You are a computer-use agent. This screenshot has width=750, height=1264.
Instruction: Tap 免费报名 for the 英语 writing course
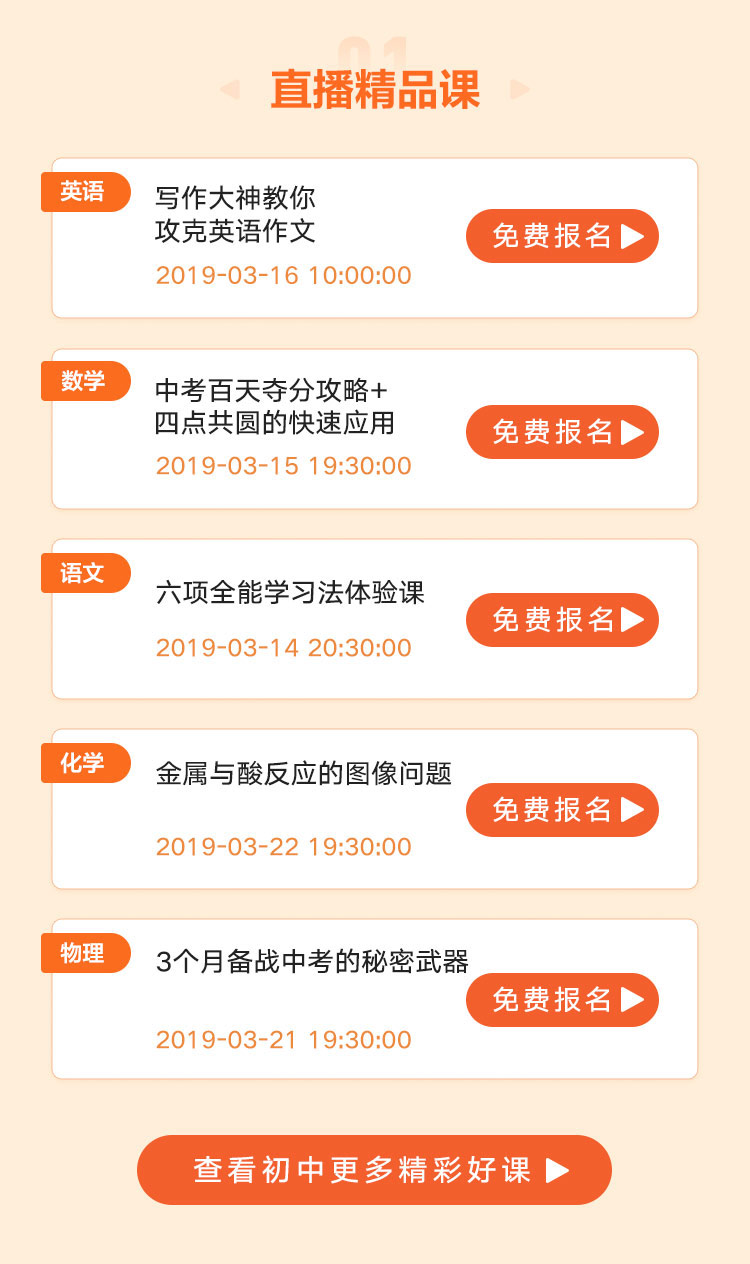click(562, 236)
